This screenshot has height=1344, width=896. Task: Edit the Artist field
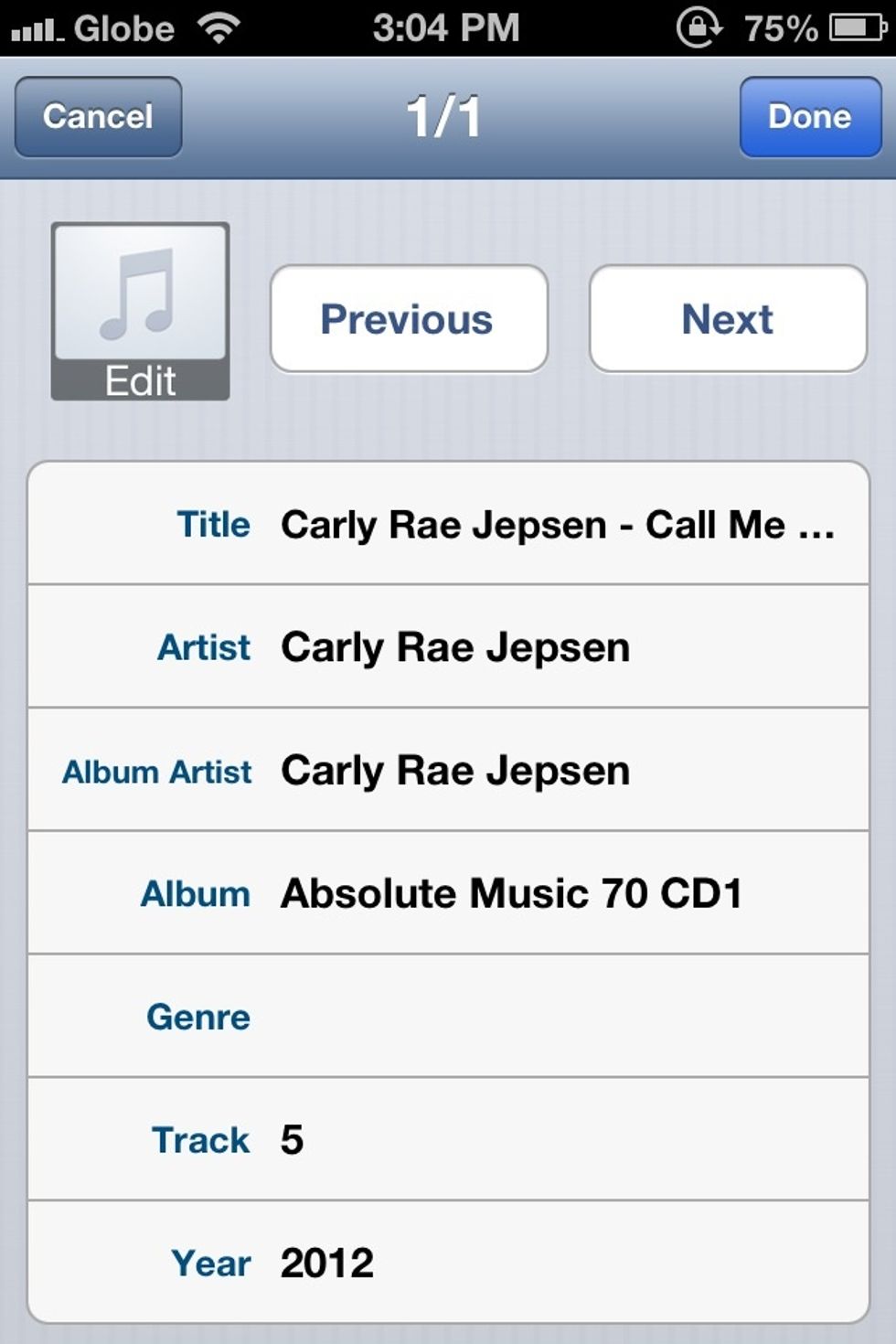[x=556, y=647]
